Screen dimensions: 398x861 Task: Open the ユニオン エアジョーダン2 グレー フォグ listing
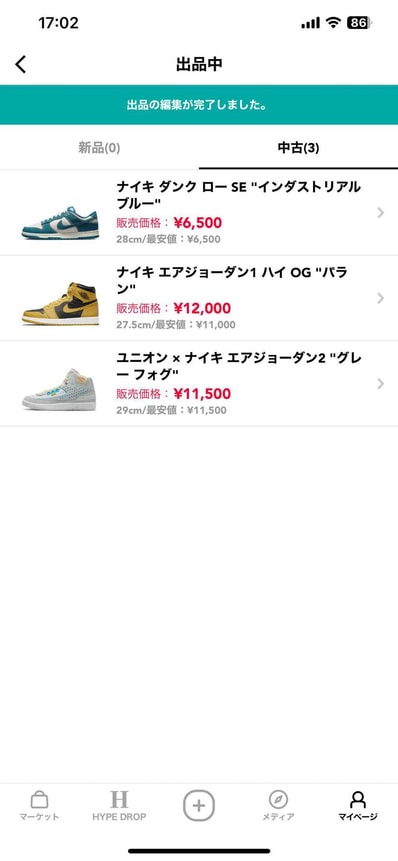pos(199,384)
